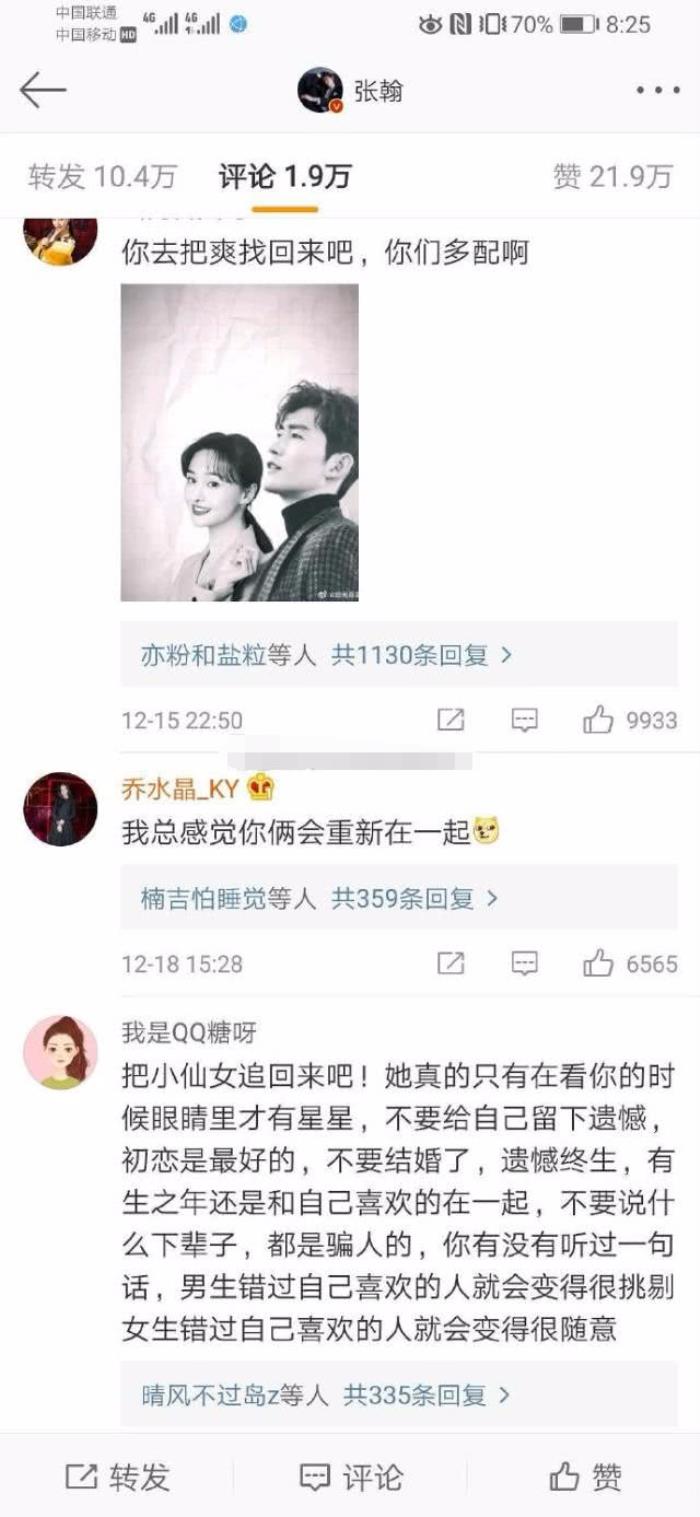Screen dimensions: 700x1517
Task: Open 张翰's profile avatar in header
Action: click(x=320, y=91)
